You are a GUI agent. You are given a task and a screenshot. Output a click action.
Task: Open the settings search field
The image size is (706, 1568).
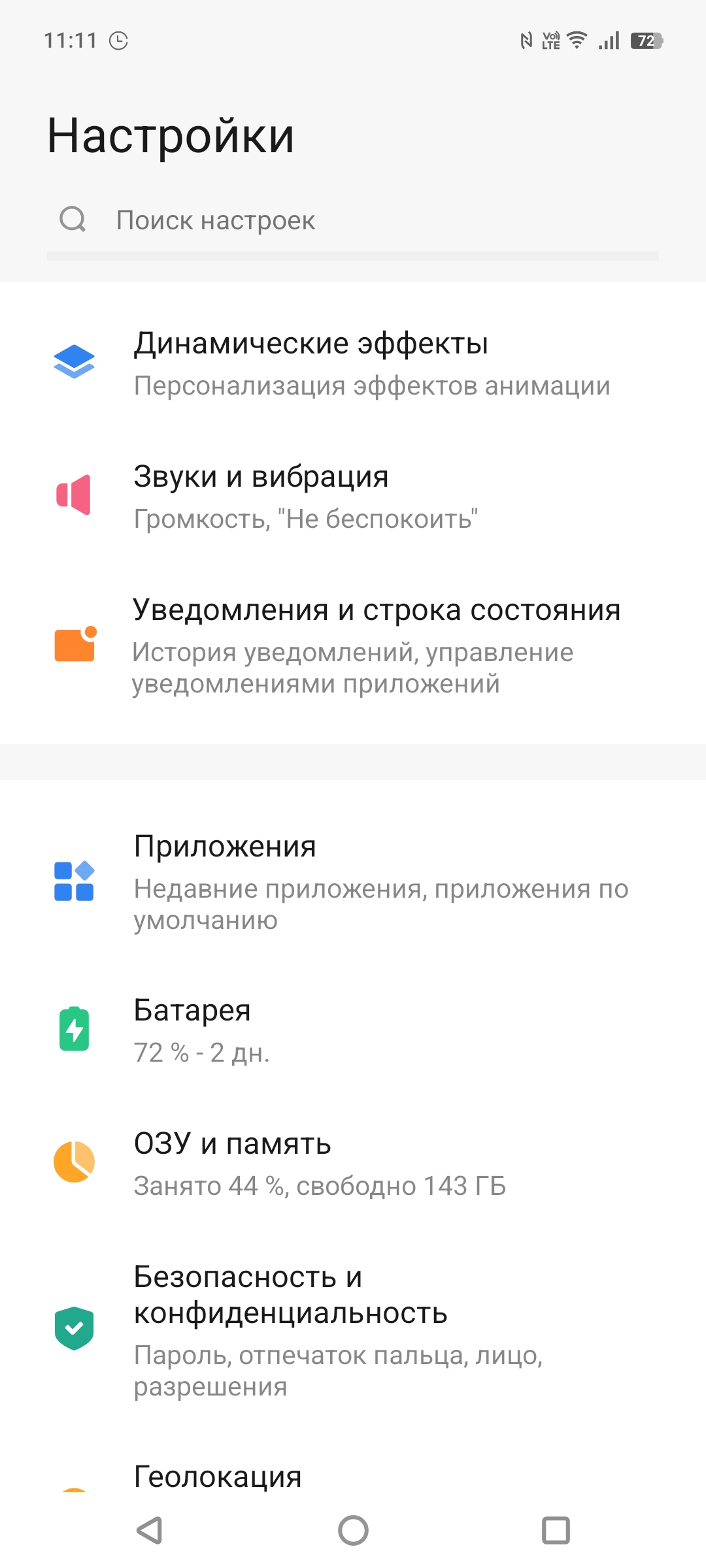(x=353, y=221)
